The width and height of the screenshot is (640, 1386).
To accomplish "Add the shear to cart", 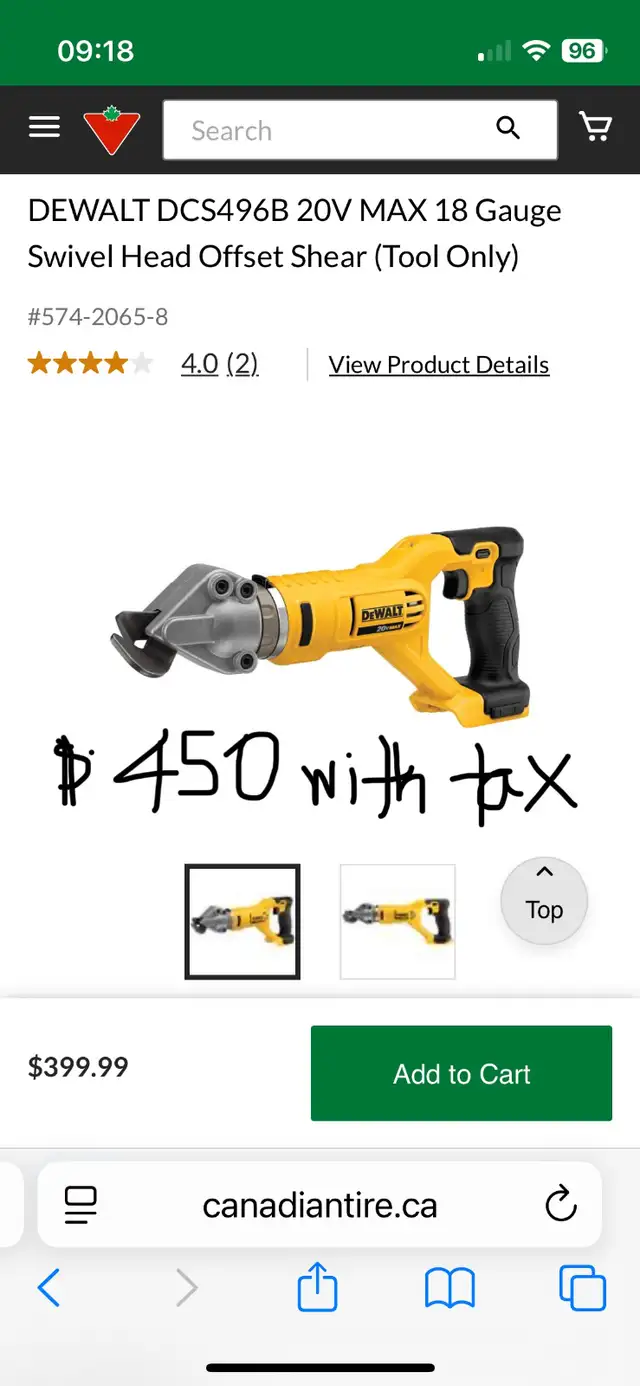I will [461, 1073].
